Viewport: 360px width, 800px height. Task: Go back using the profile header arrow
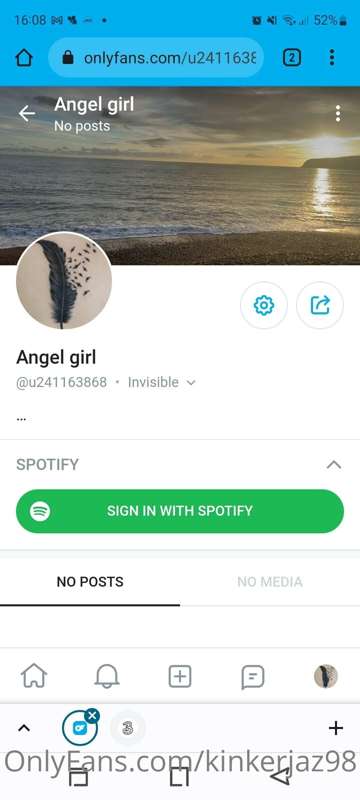coord(27,114)
